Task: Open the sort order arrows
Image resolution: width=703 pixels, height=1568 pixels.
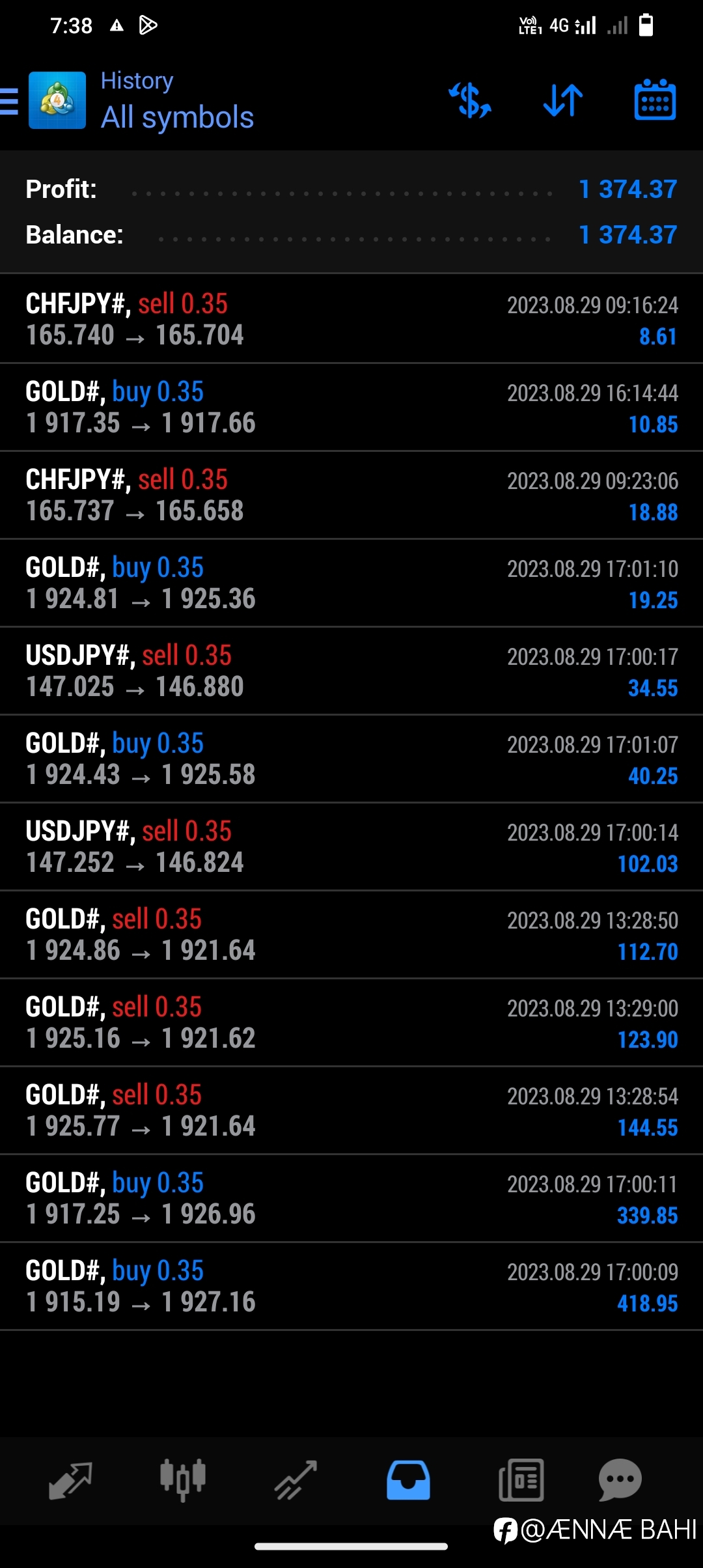Action: pos(563,101)
